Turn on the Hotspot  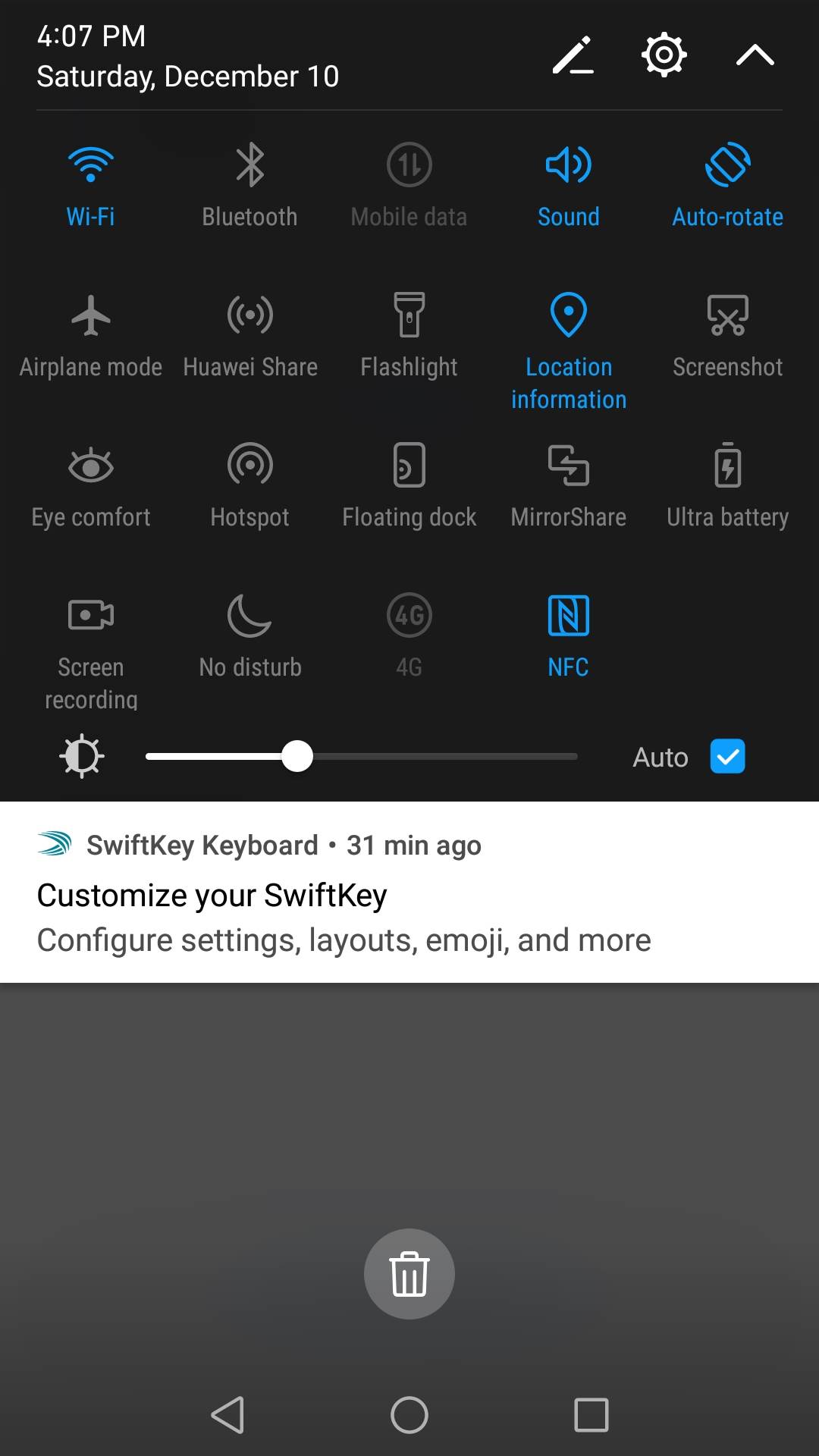(249, 466)
